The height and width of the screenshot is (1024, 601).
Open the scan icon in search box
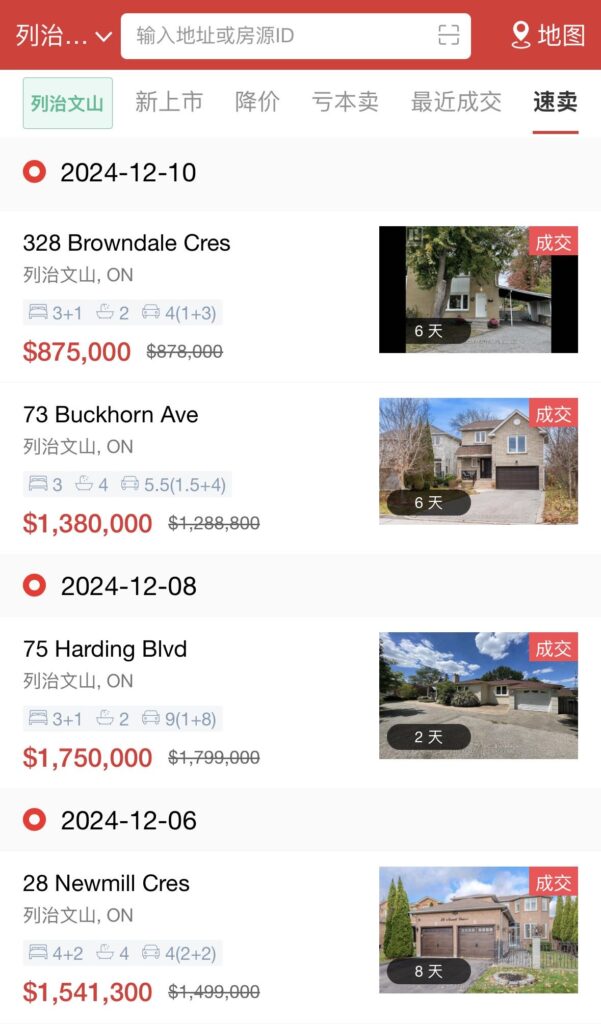coord(449,36)
